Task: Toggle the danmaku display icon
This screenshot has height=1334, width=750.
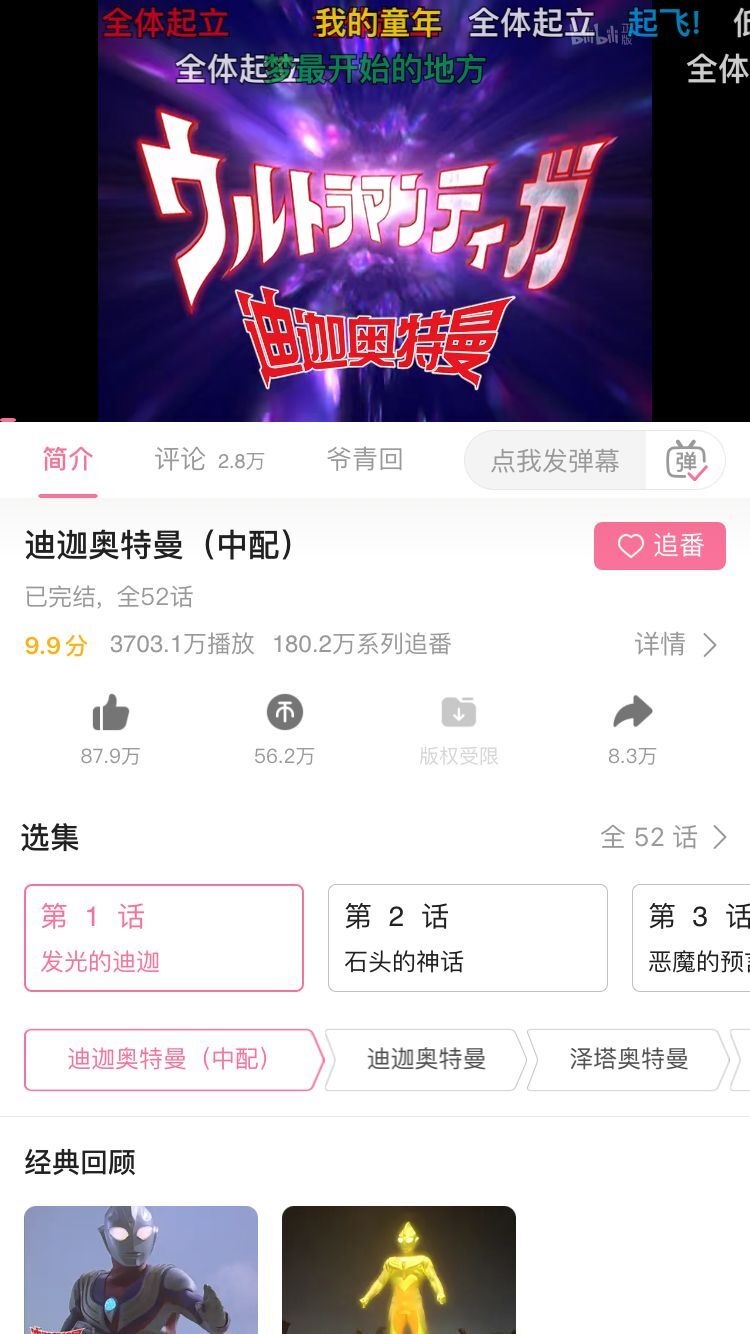Action: pyautogui.click(x=687, y=460)
